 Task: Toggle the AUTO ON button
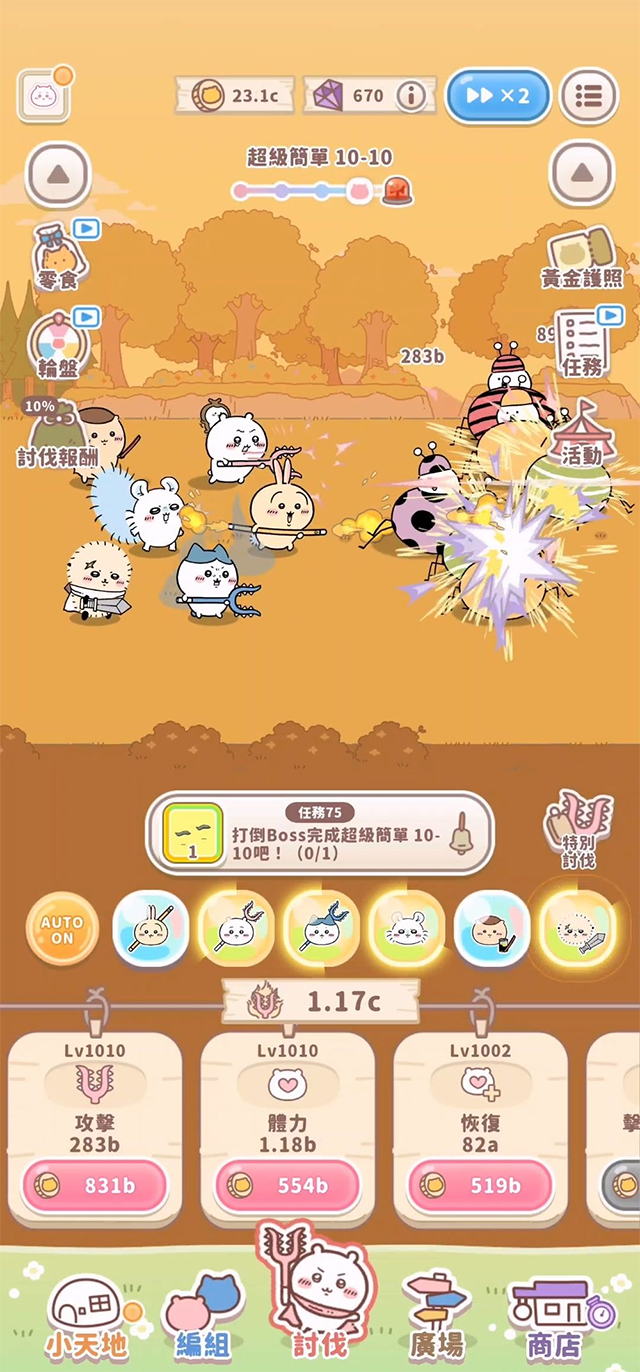point(62,930)
